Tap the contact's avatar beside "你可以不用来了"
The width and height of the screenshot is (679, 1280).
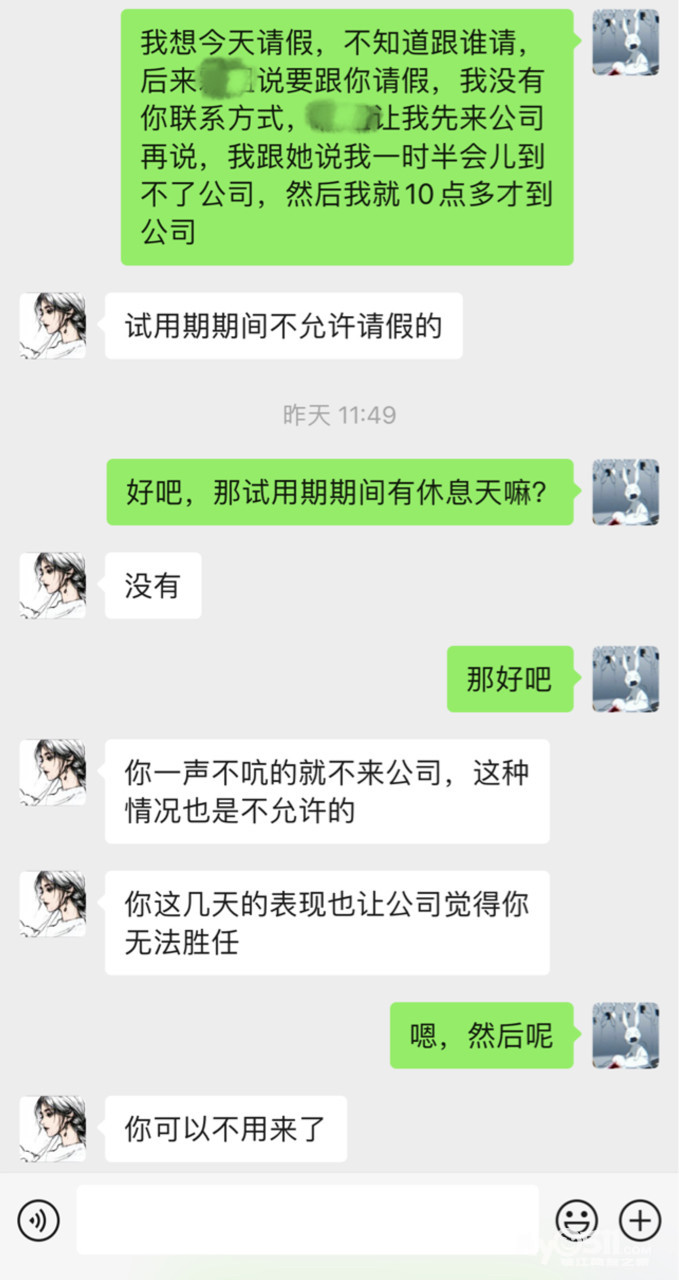52,1128
